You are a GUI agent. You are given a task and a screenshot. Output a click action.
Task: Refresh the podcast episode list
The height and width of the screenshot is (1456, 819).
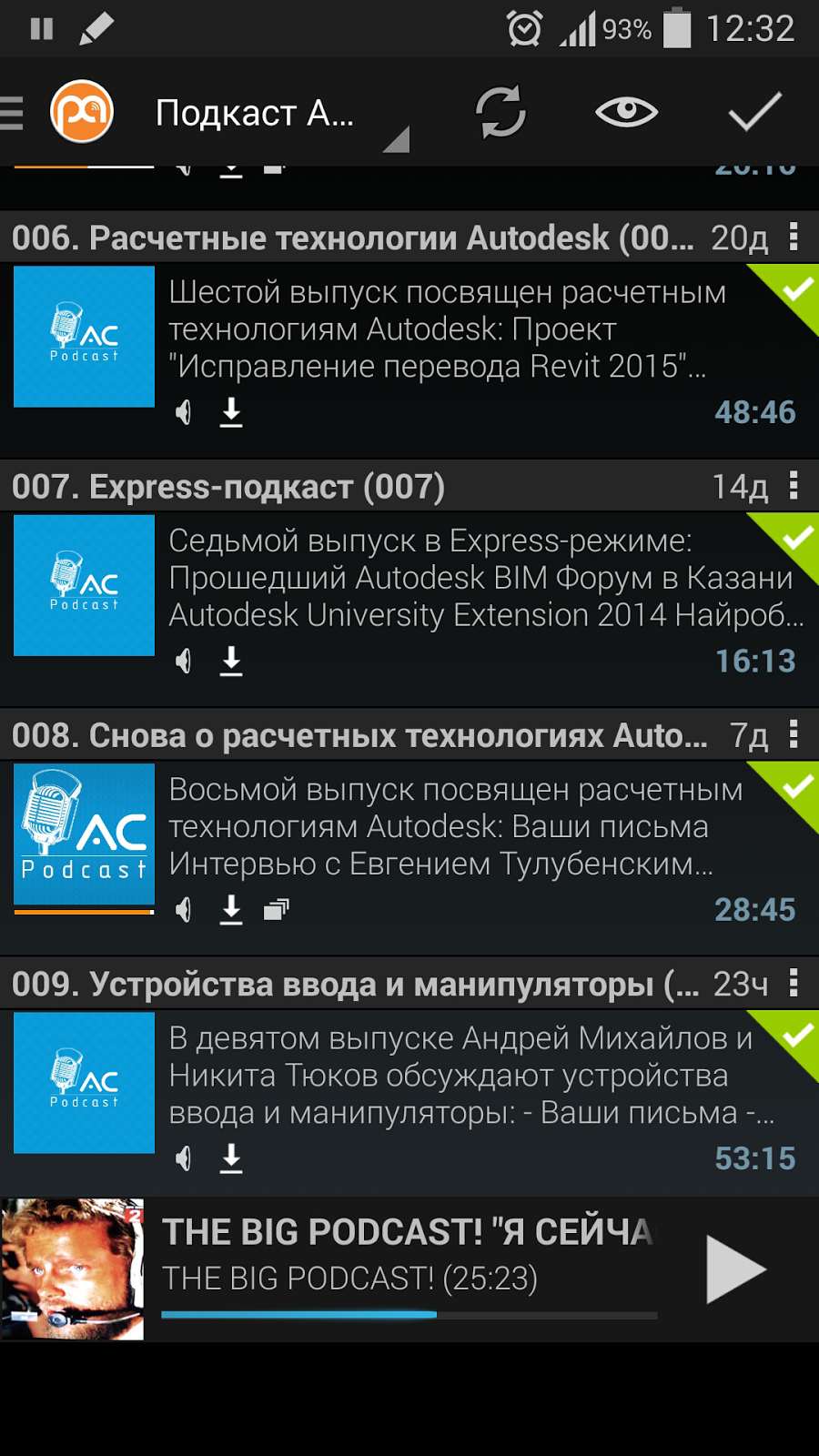pyautogui.click(x=500, y=113)
